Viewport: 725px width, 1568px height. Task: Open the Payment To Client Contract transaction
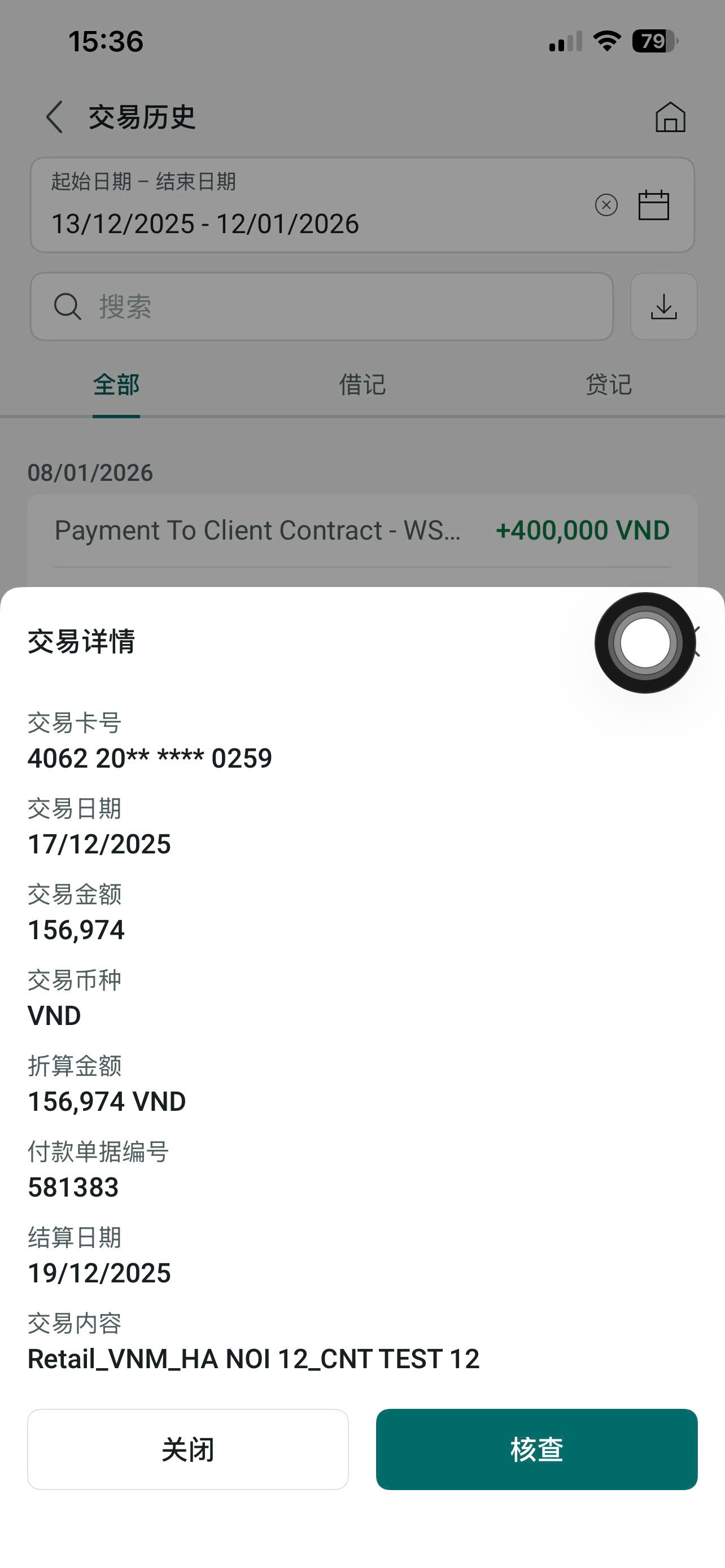pyautogui.click(x=362, y=531)
